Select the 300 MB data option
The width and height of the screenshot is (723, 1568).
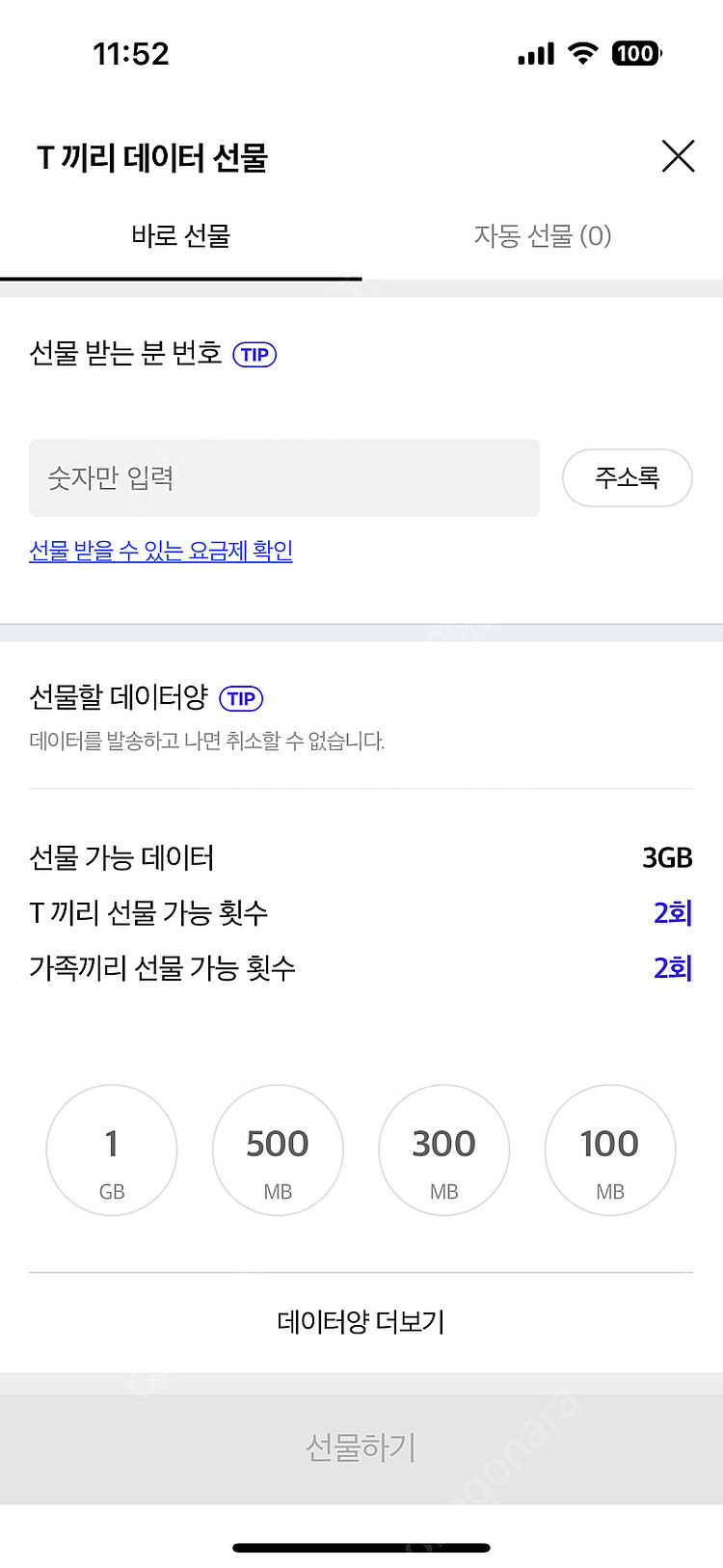443,1149
